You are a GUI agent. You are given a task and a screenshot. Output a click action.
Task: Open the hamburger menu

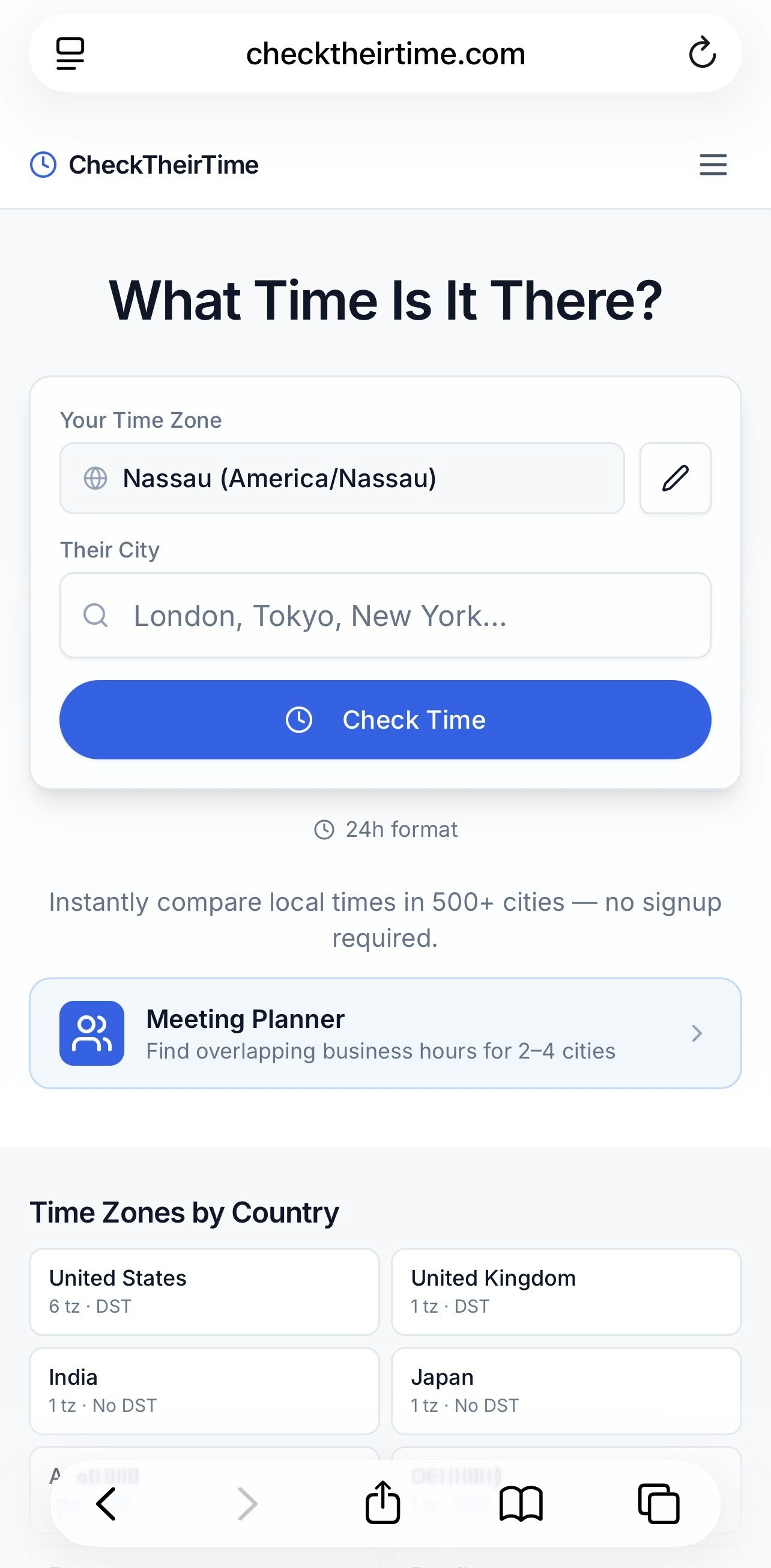(x=712, y=165)
